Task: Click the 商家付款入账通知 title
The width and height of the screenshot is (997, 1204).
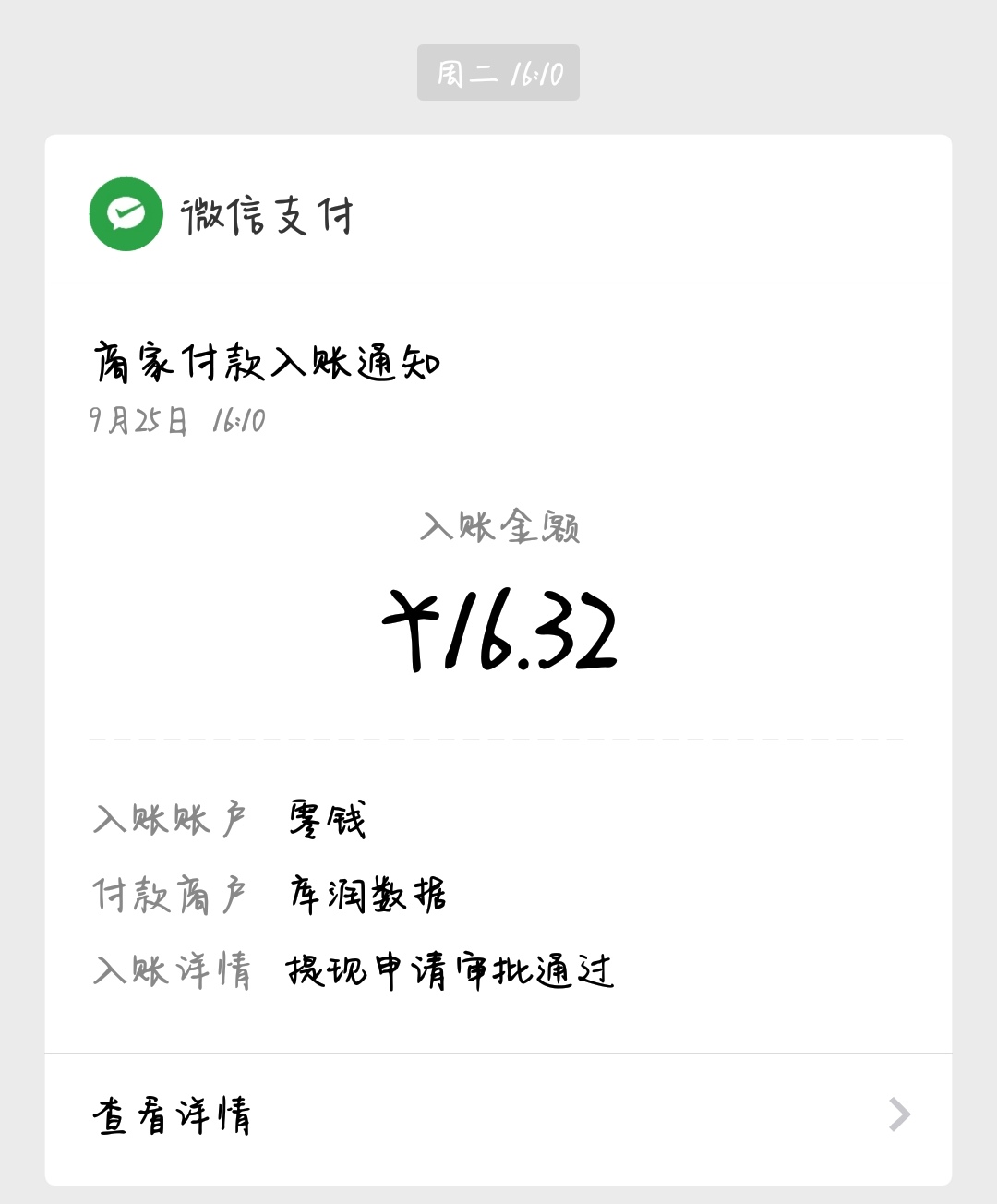Action: point(268,362)
